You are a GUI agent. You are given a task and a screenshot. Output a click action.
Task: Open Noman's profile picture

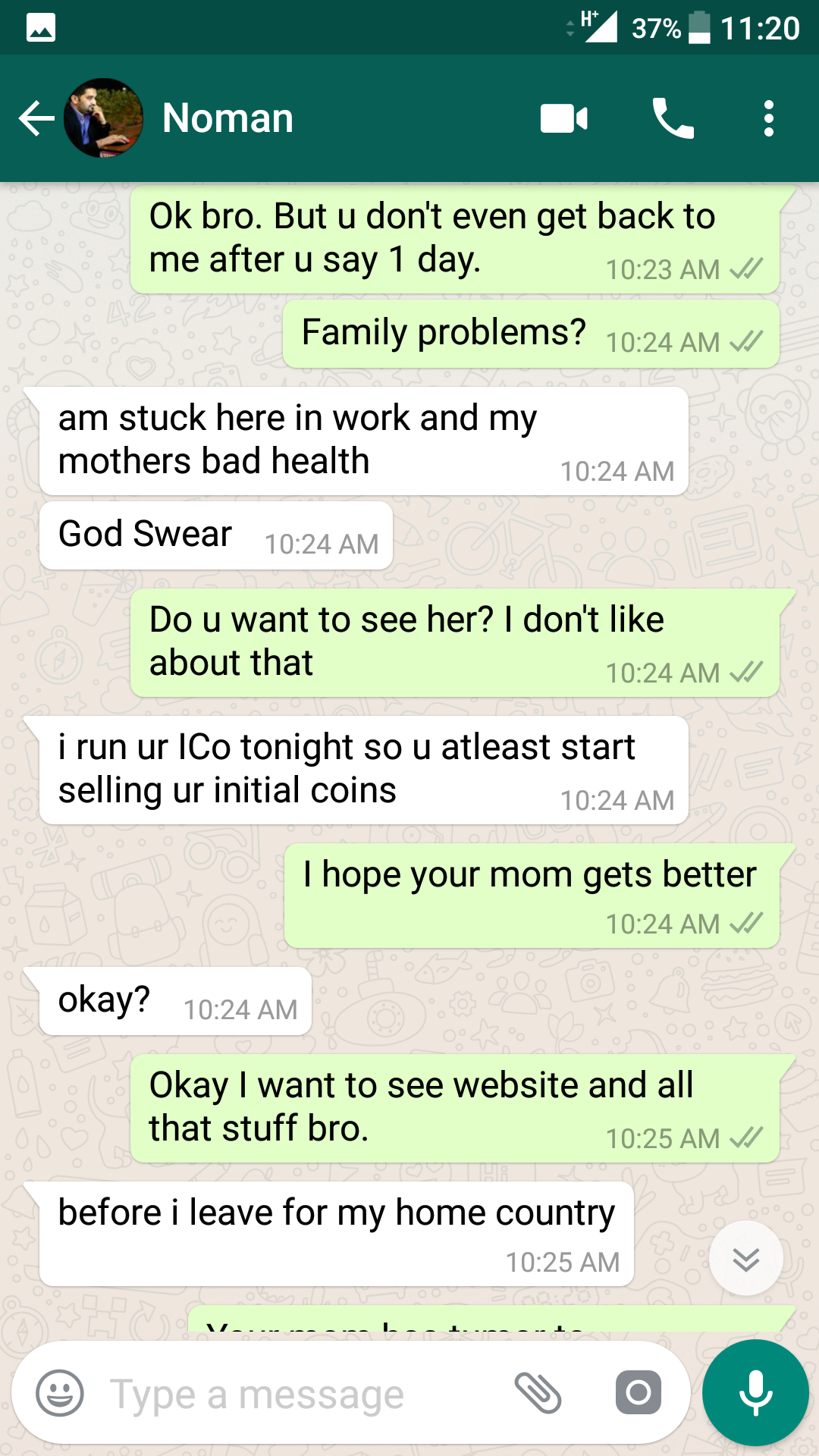coord(104,118)
